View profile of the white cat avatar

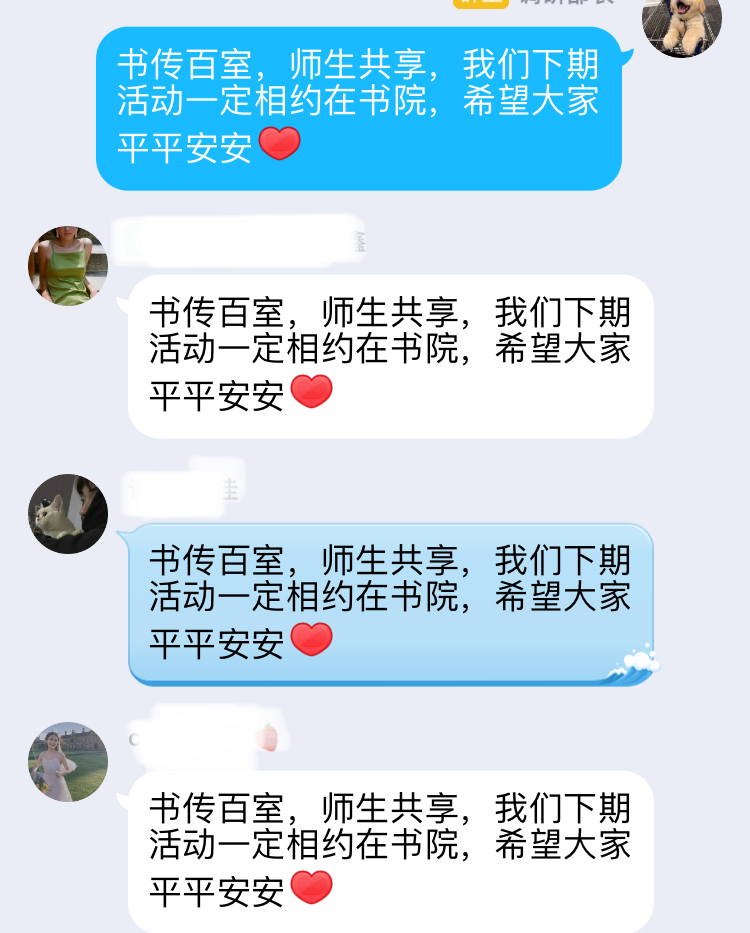[68, 514]
